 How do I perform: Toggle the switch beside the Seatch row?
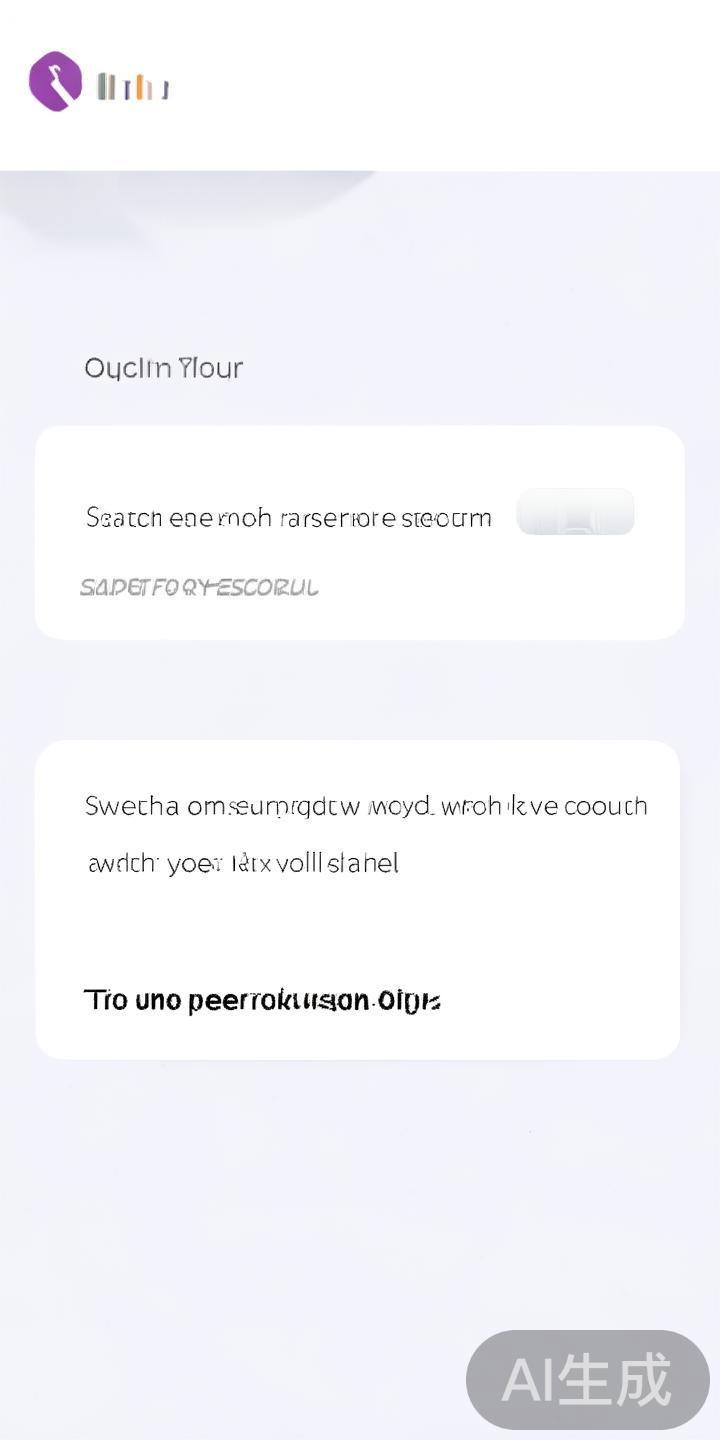(x=575, y=512)
